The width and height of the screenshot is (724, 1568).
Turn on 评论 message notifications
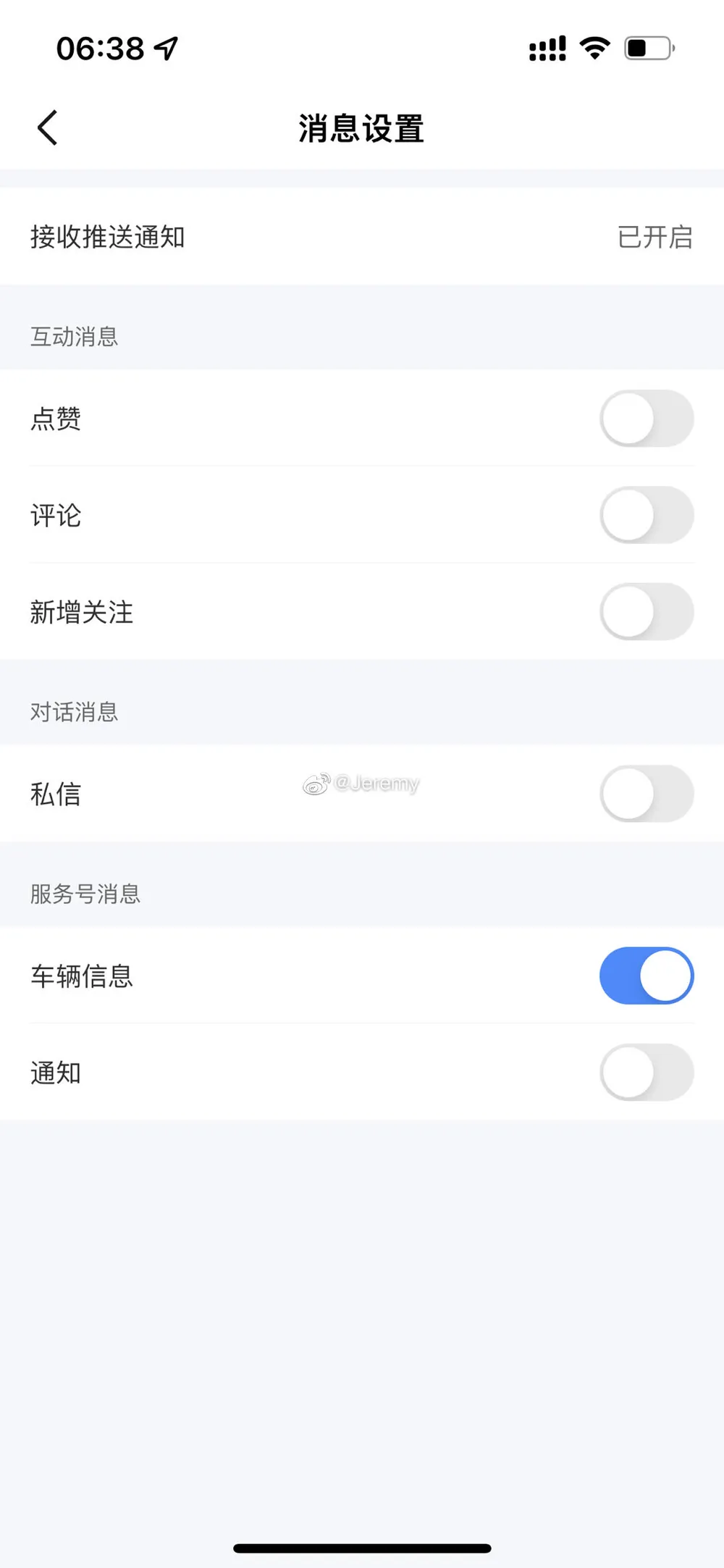click(647, 515)
